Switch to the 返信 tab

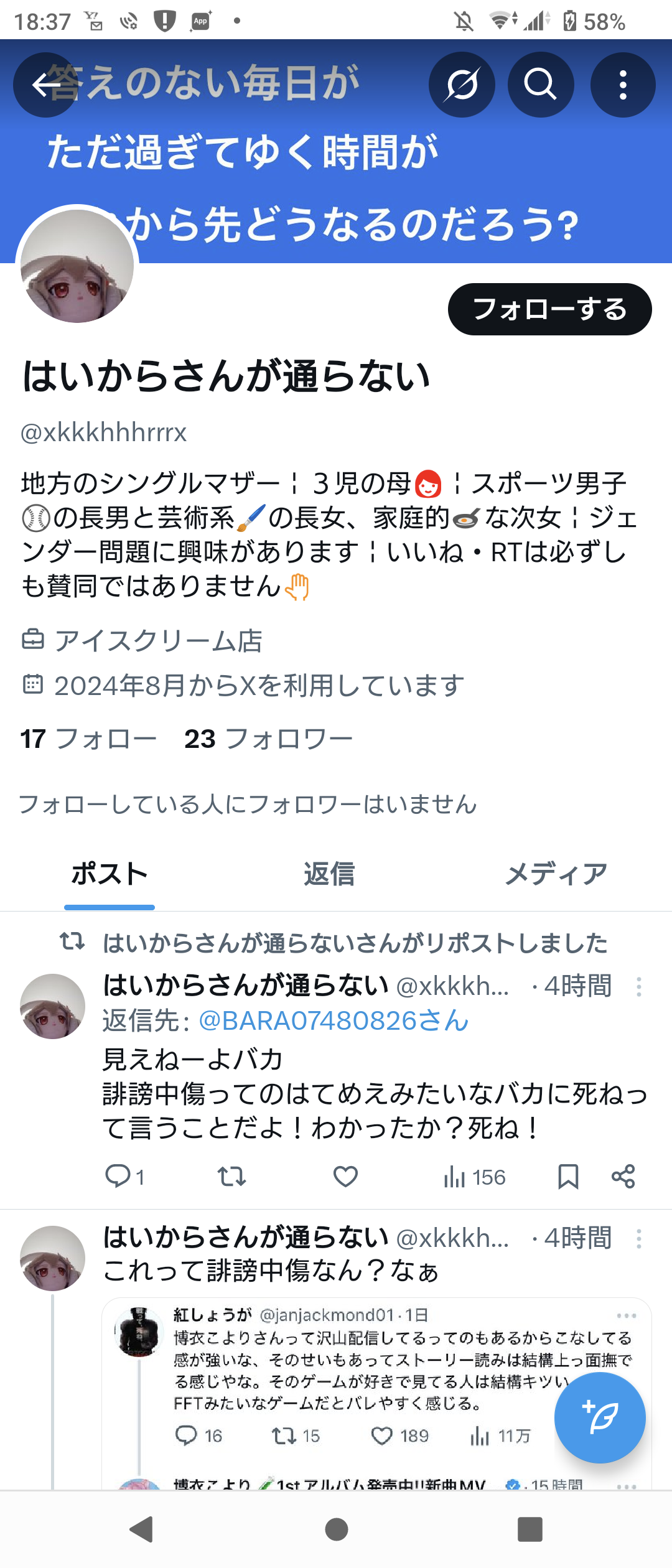coord(329,874)
